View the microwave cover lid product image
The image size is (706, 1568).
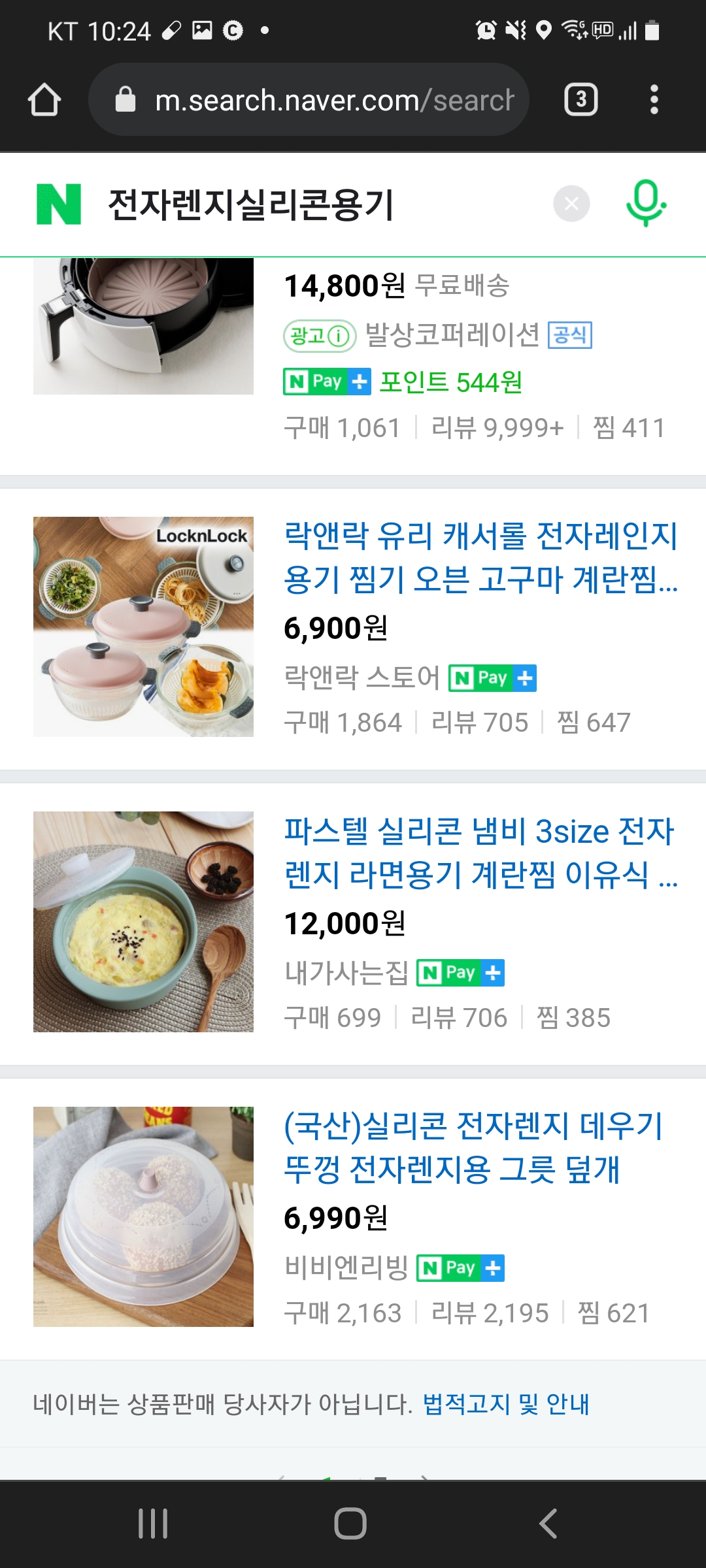click(143, 1217)
